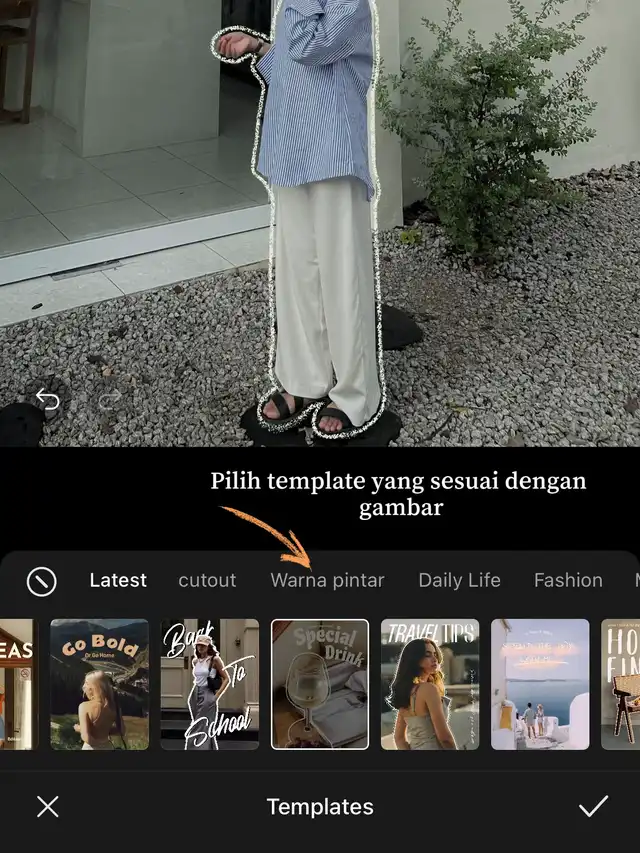Pick the seaside balcony template
Viewport: 640px width, 853px height.
[540, 684]
